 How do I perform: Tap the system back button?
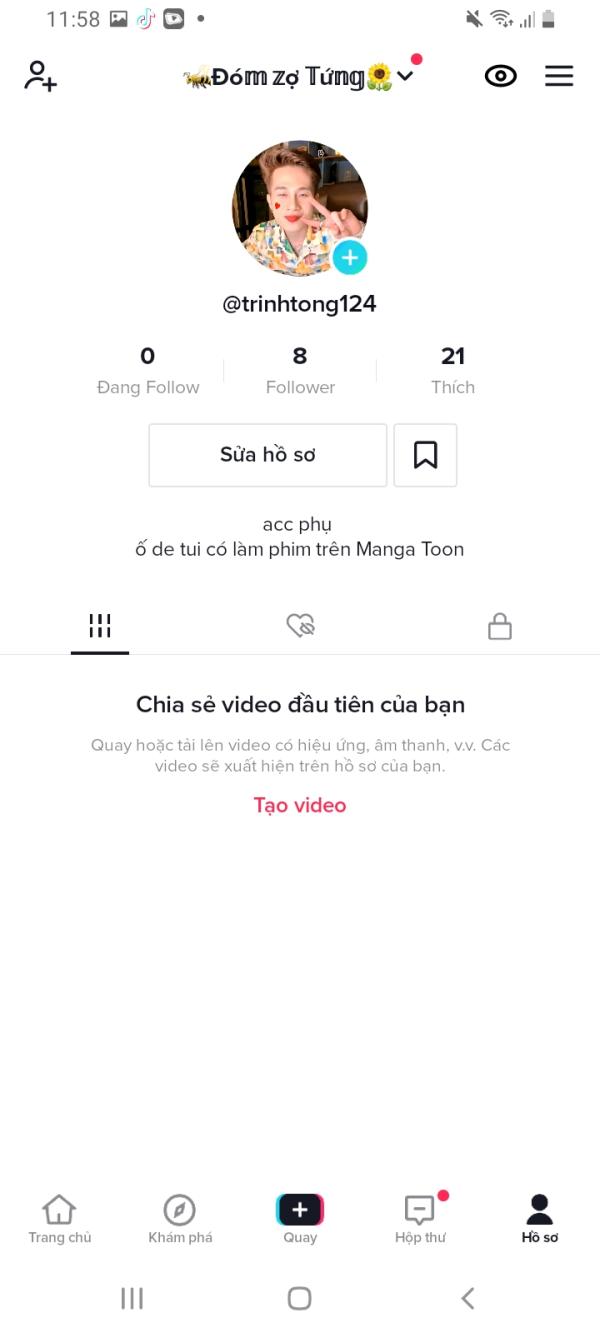[467, 1298]
